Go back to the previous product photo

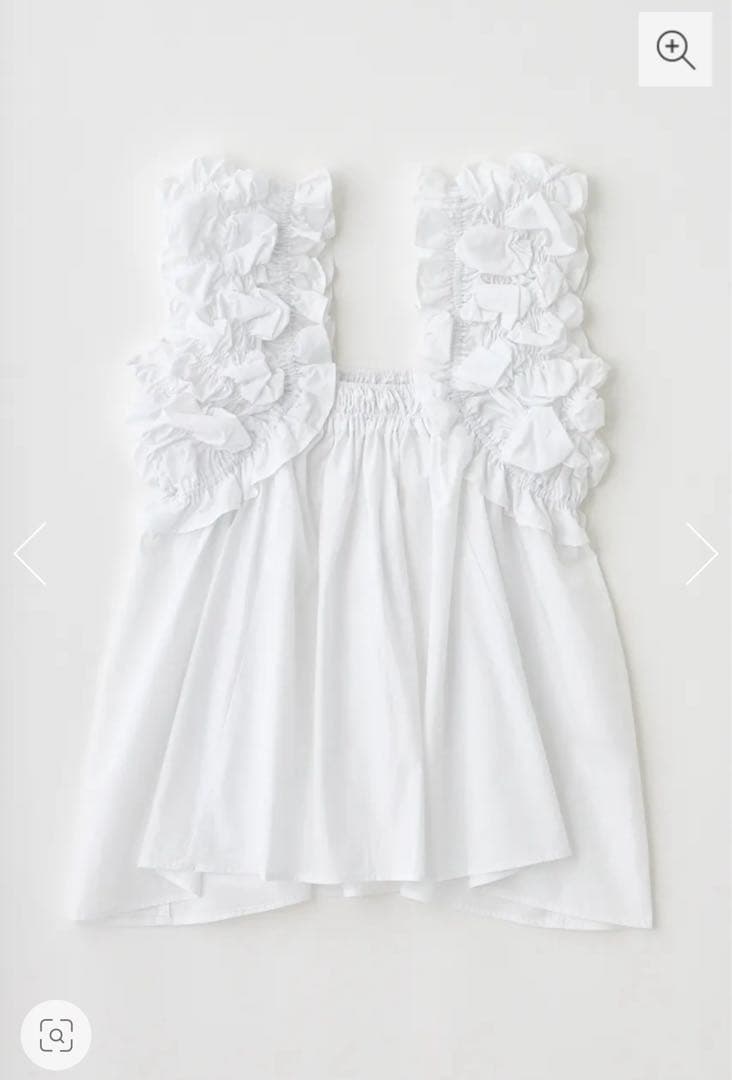click(x=26, y=553)
